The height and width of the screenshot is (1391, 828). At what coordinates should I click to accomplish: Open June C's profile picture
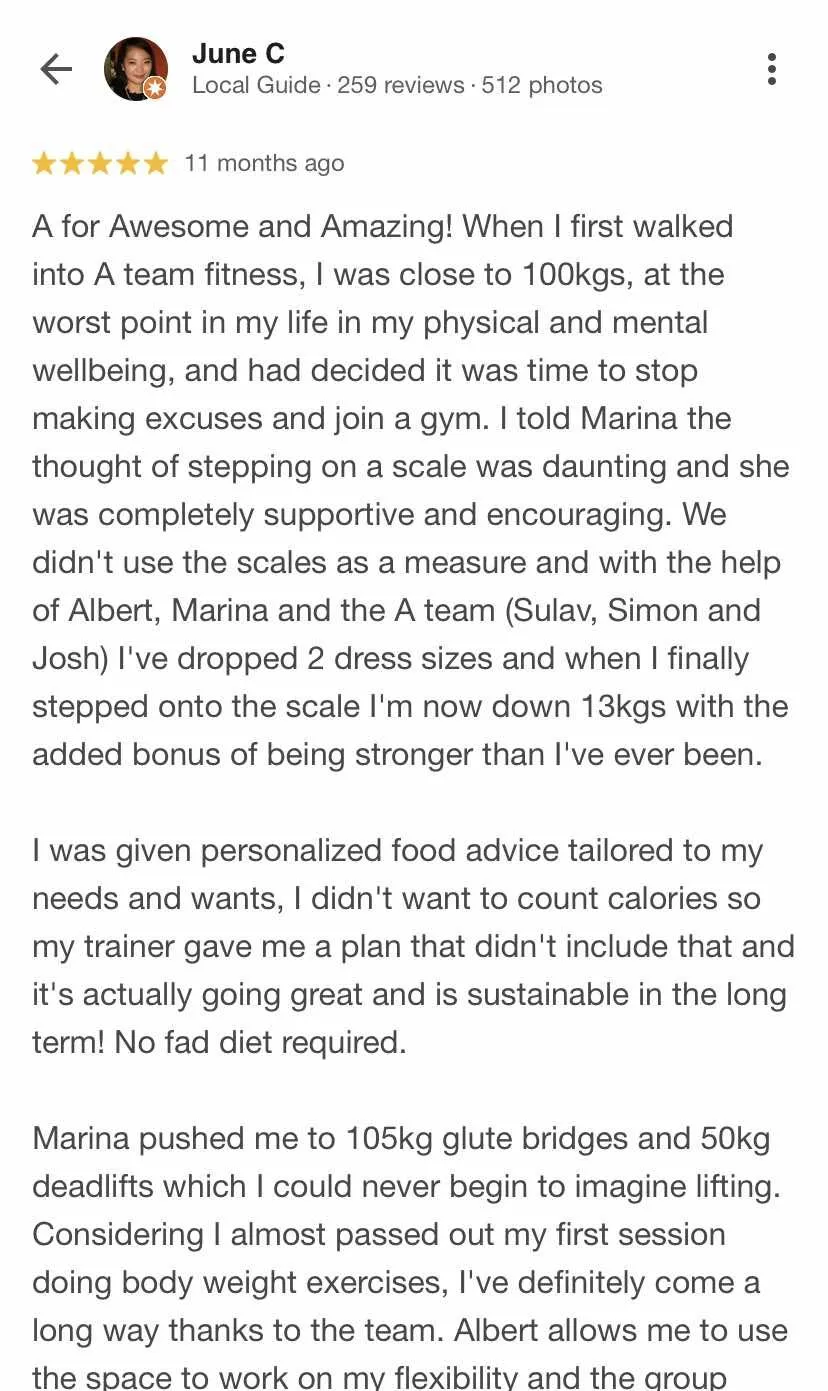pos(136,69)
